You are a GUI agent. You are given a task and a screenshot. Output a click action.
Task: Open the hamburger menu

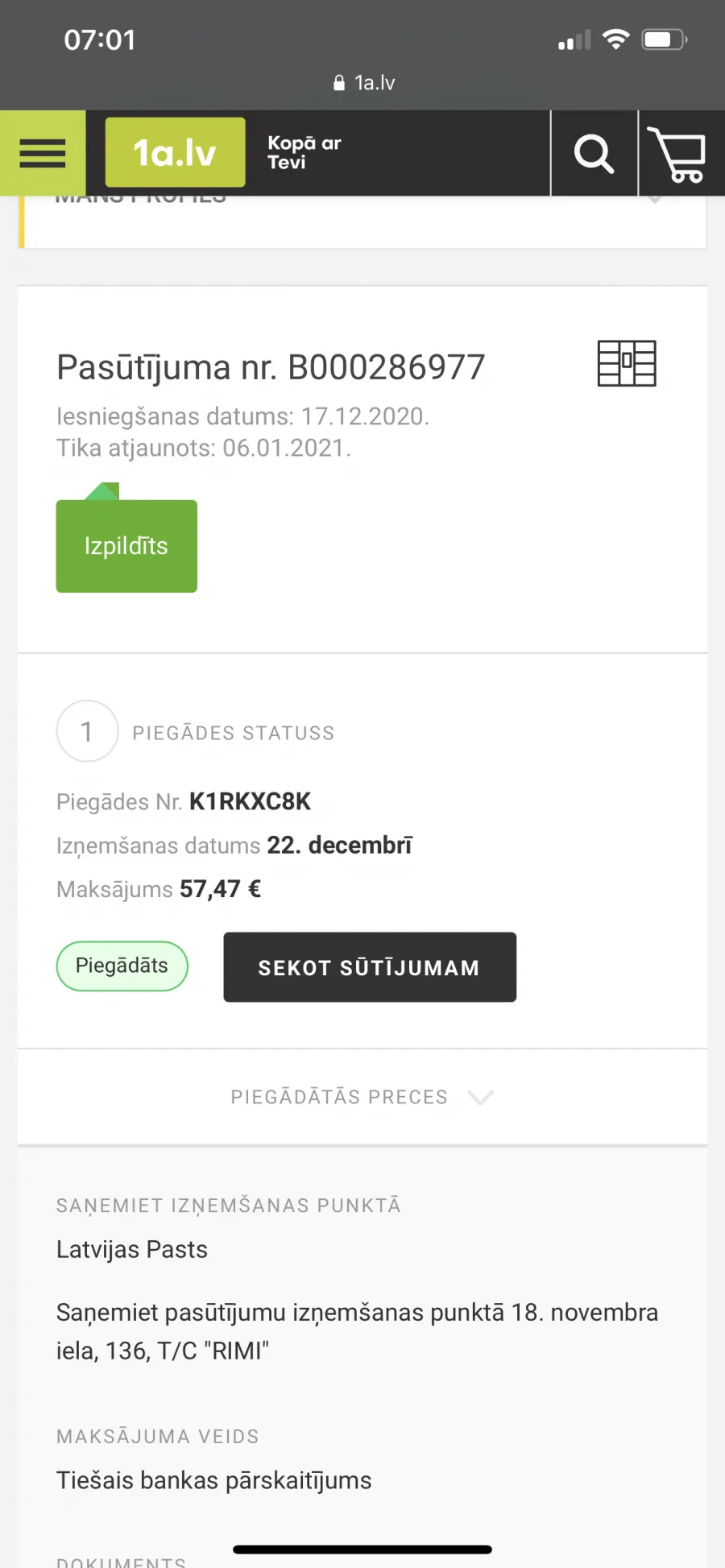[43, 153]
